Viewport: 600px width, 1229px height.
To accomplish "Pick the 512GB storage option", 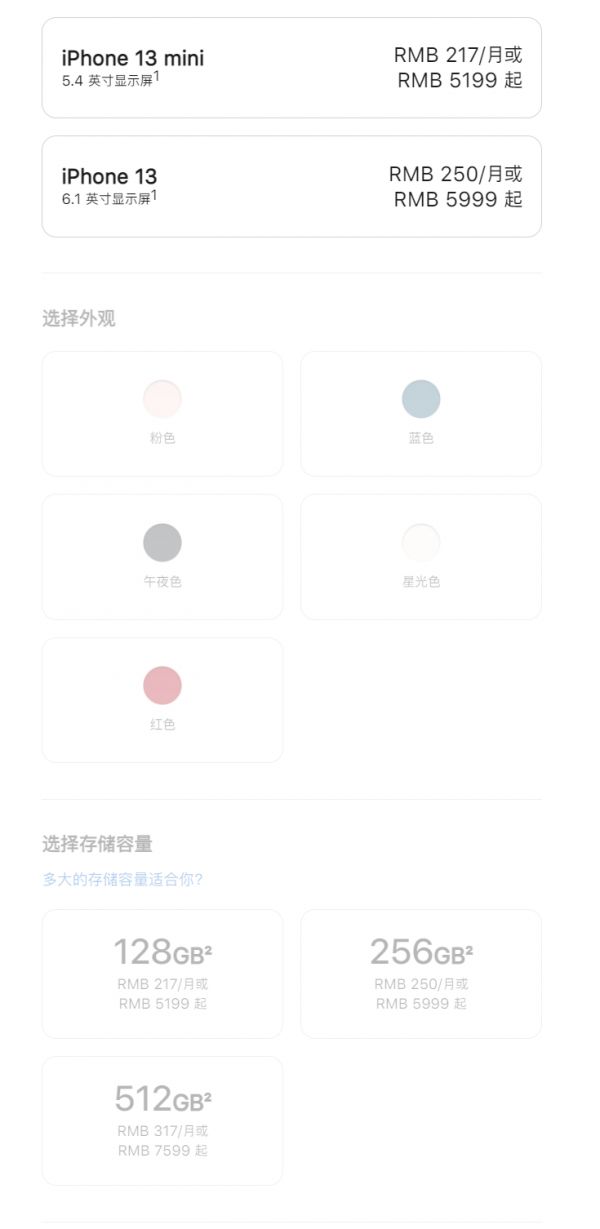I will click(162, 1120).
